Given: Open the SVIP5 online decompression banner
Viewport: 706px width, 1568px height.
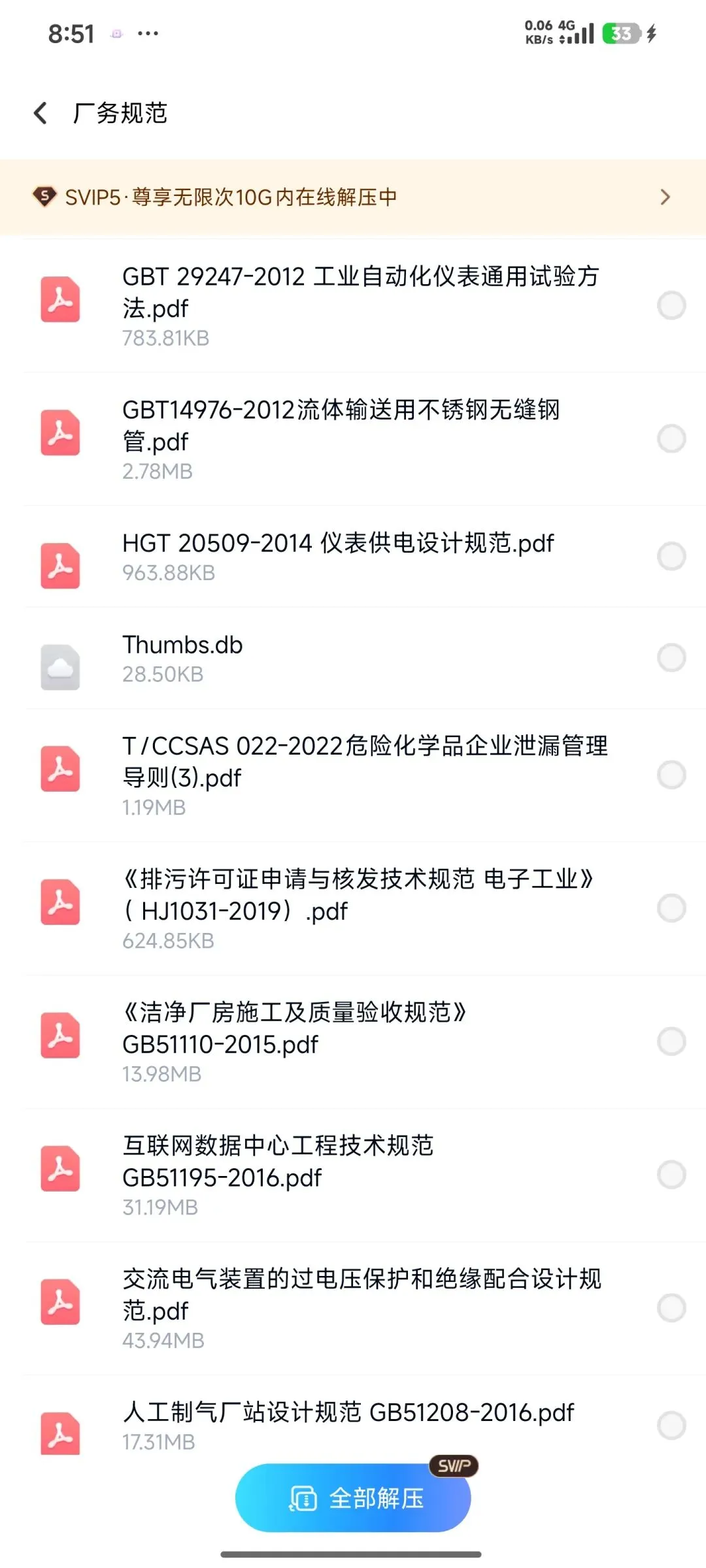Looking at the screenshot, I should point(353,197).
